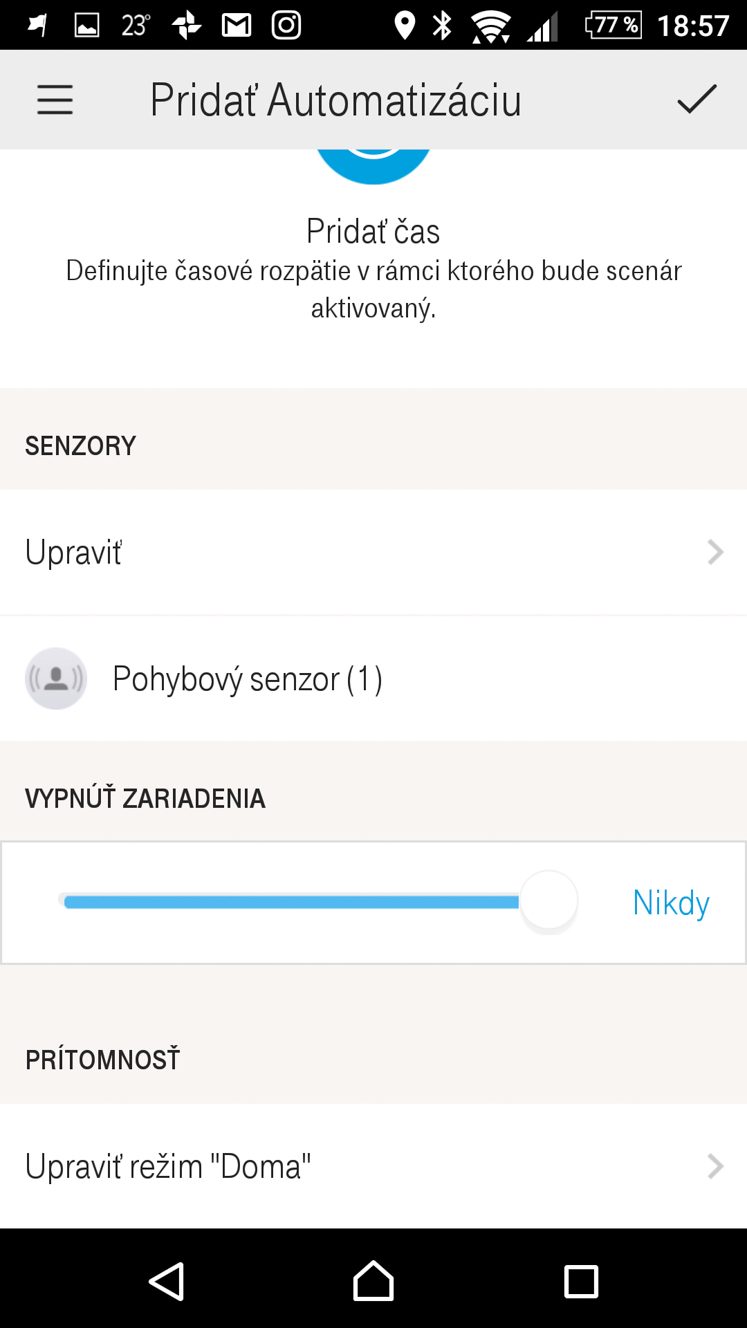Image resolution: width=747 pixels, height=1328 pixels.
Task: Tap the Vypnúť zariadenia slider handle
Action: pos(549,902)
